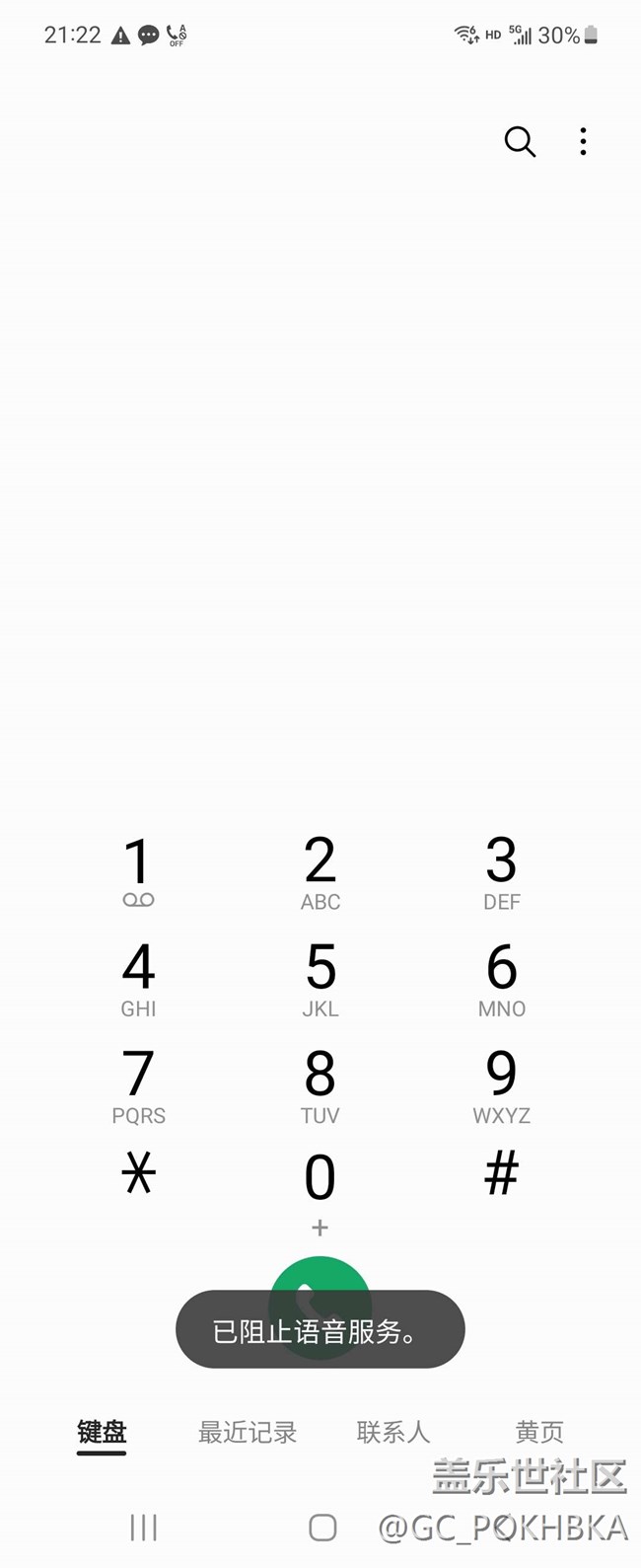
Task: Dial digit 1 on the keypad
Action: [138, 870]
